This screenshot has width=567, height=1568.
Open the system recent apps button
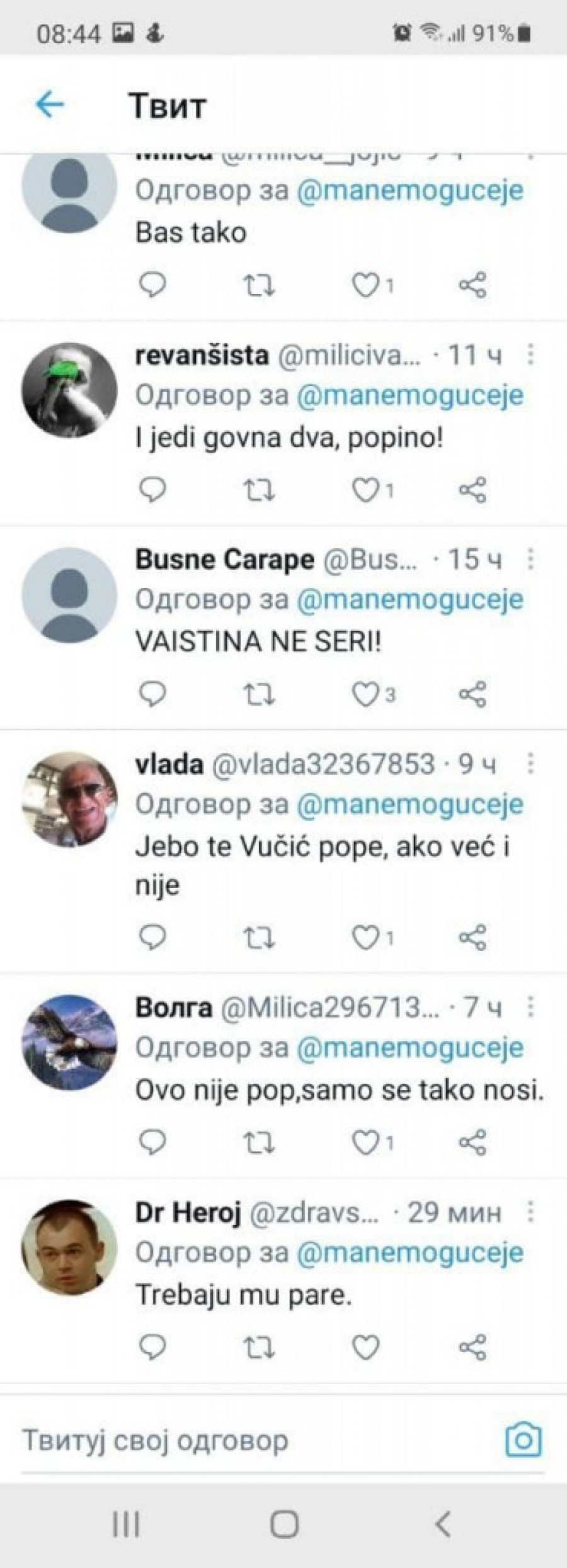pos(126,1523)
